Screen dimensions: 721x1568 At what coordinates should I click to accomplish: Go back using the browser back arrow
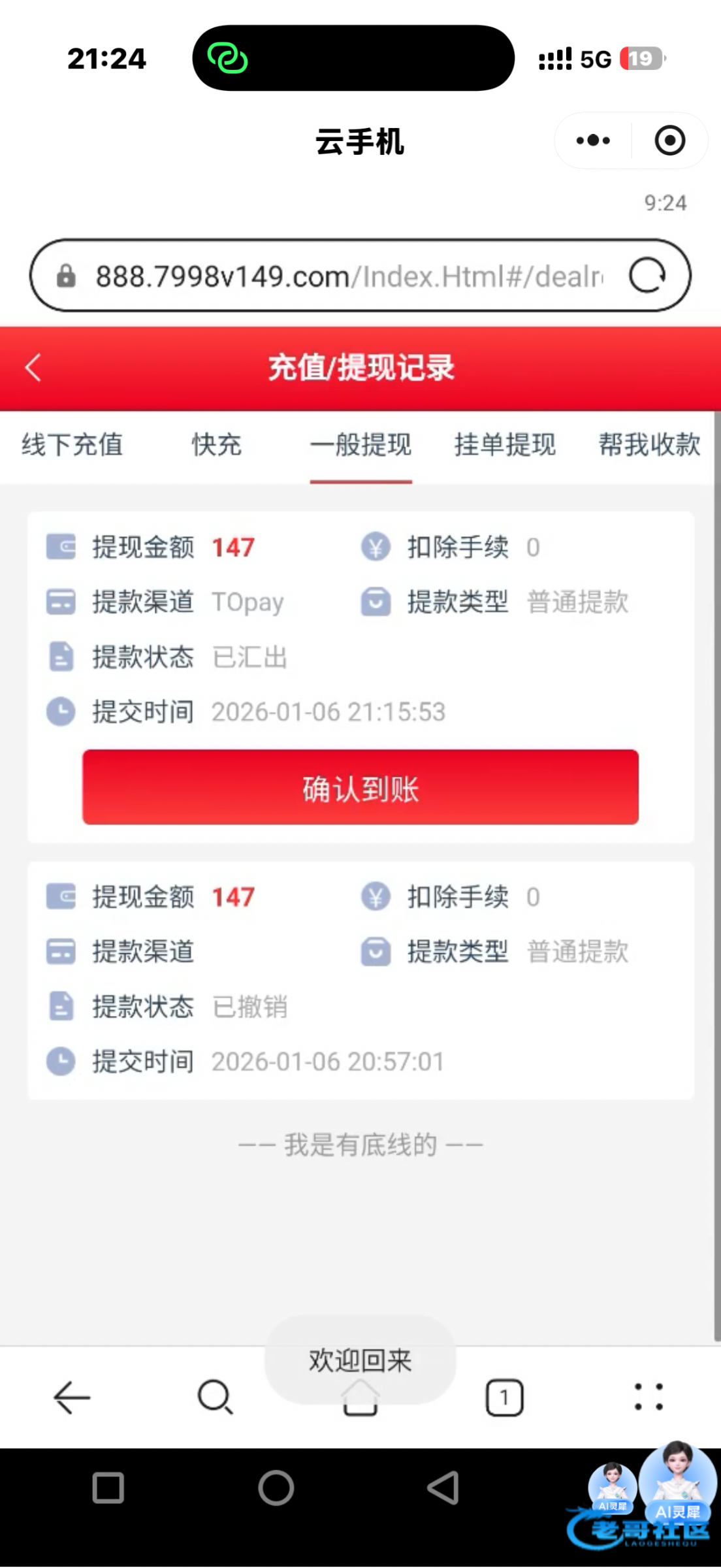coord(71,1397)
